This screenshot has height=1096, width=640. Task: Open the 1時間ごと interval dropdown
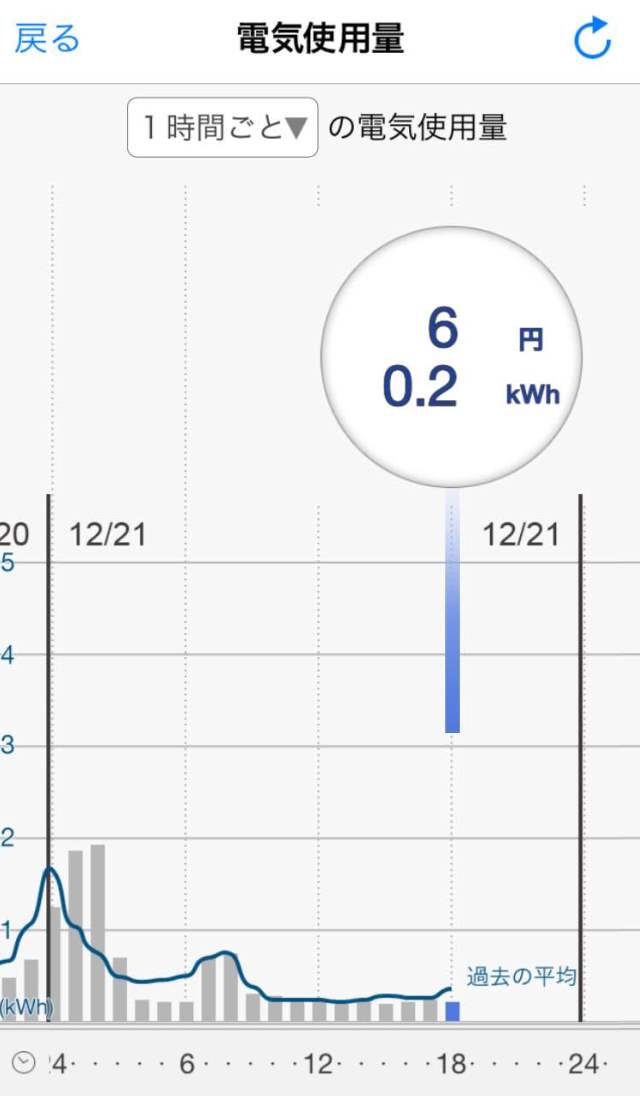click(222, 128)
